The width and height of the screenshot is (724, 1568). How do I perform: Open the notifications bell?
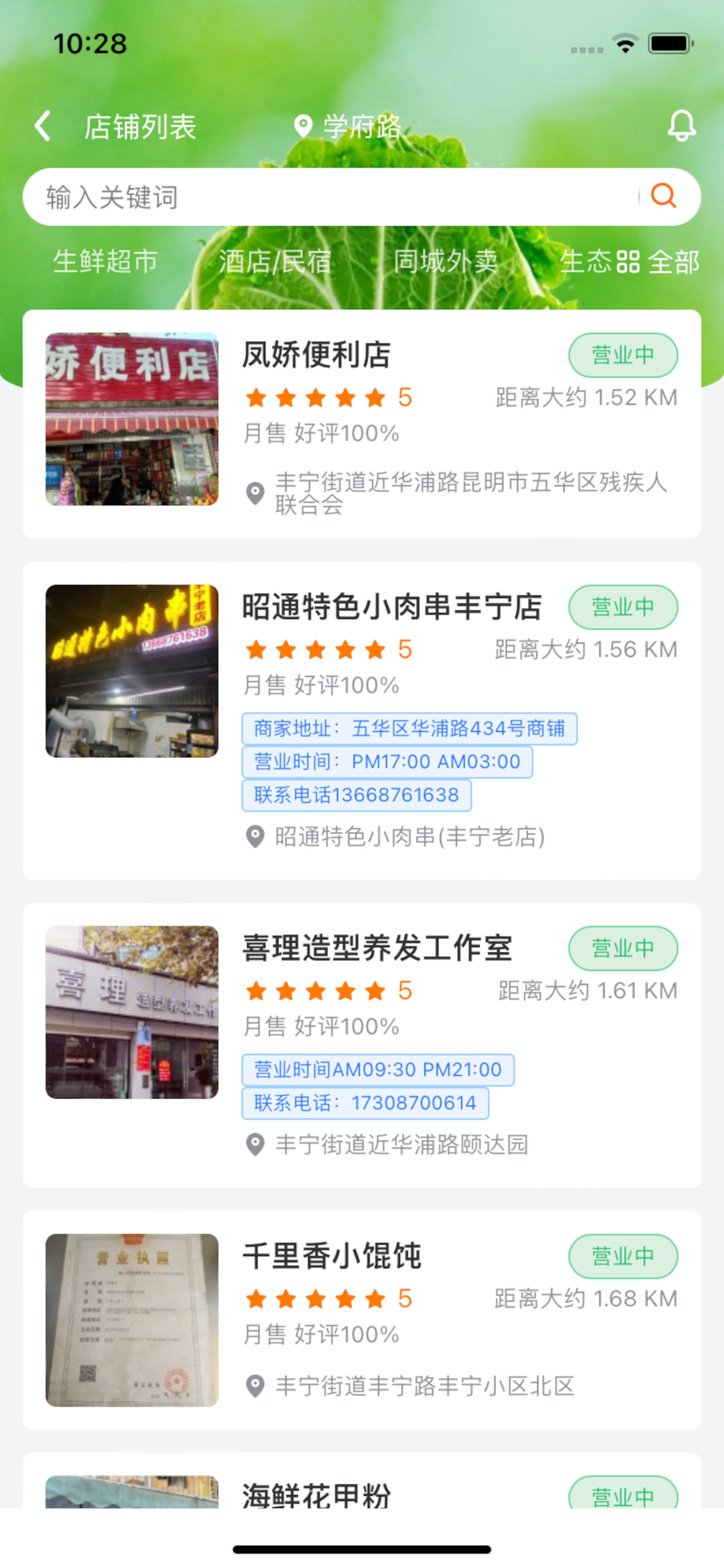point(681,126)
